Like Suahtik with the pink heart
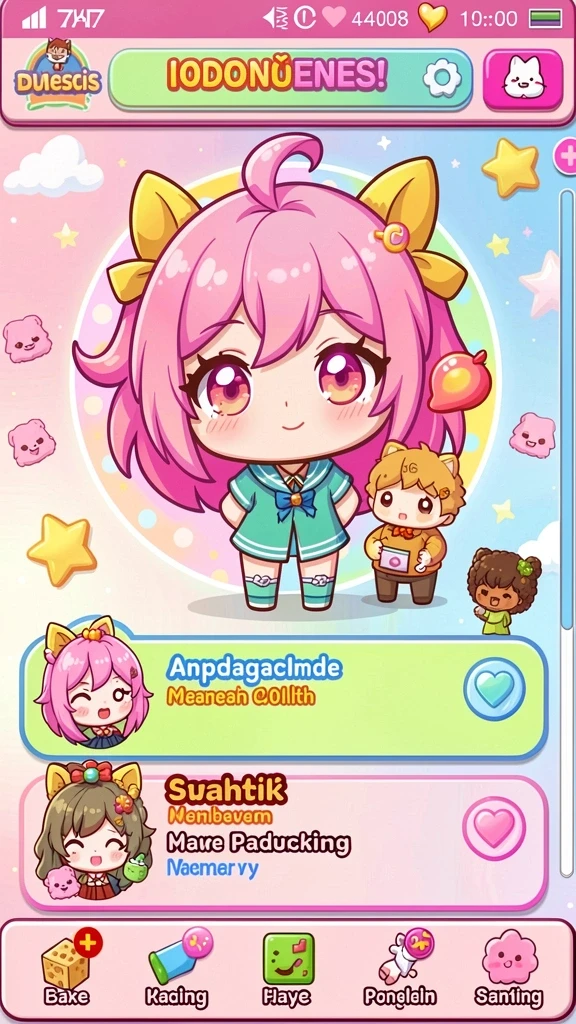Viewport: 576px width, 1024px height. (494, 828)
